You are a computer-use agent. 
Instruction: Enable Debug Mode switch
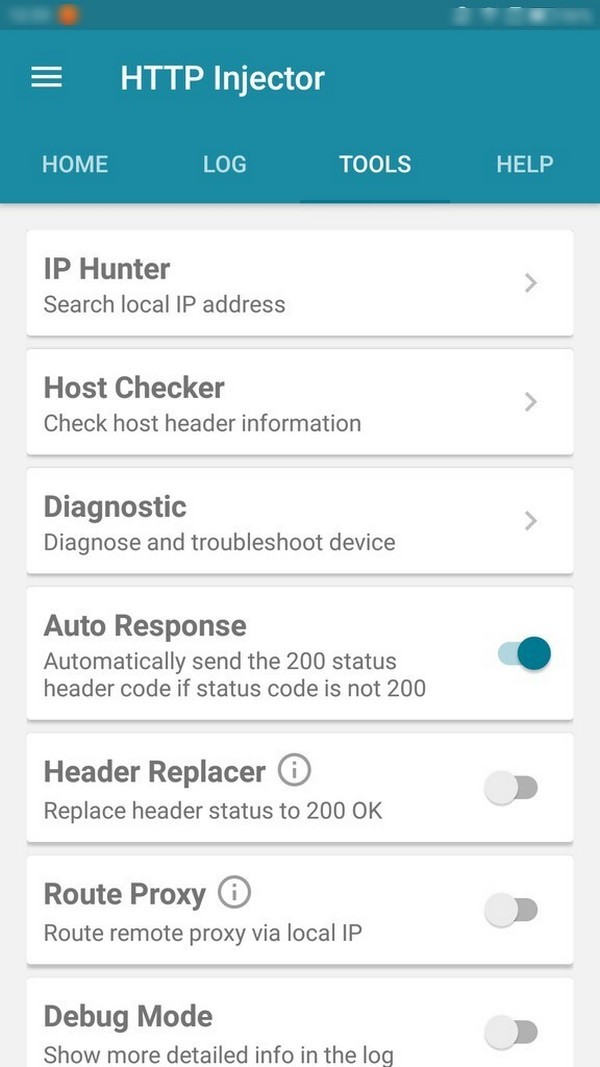(511, 1032)
